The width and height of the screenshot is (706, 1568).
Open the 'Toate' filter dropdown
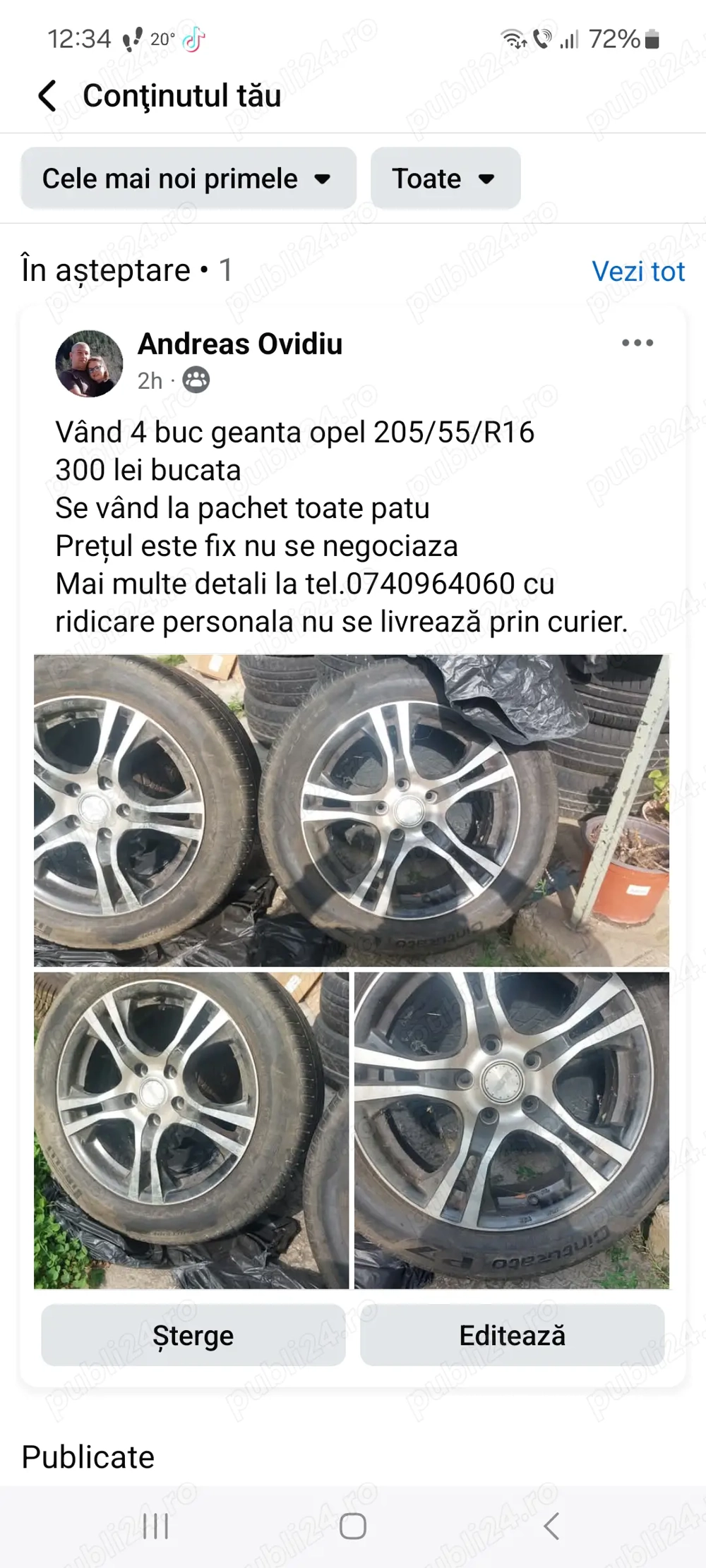(x=443, y=179)
